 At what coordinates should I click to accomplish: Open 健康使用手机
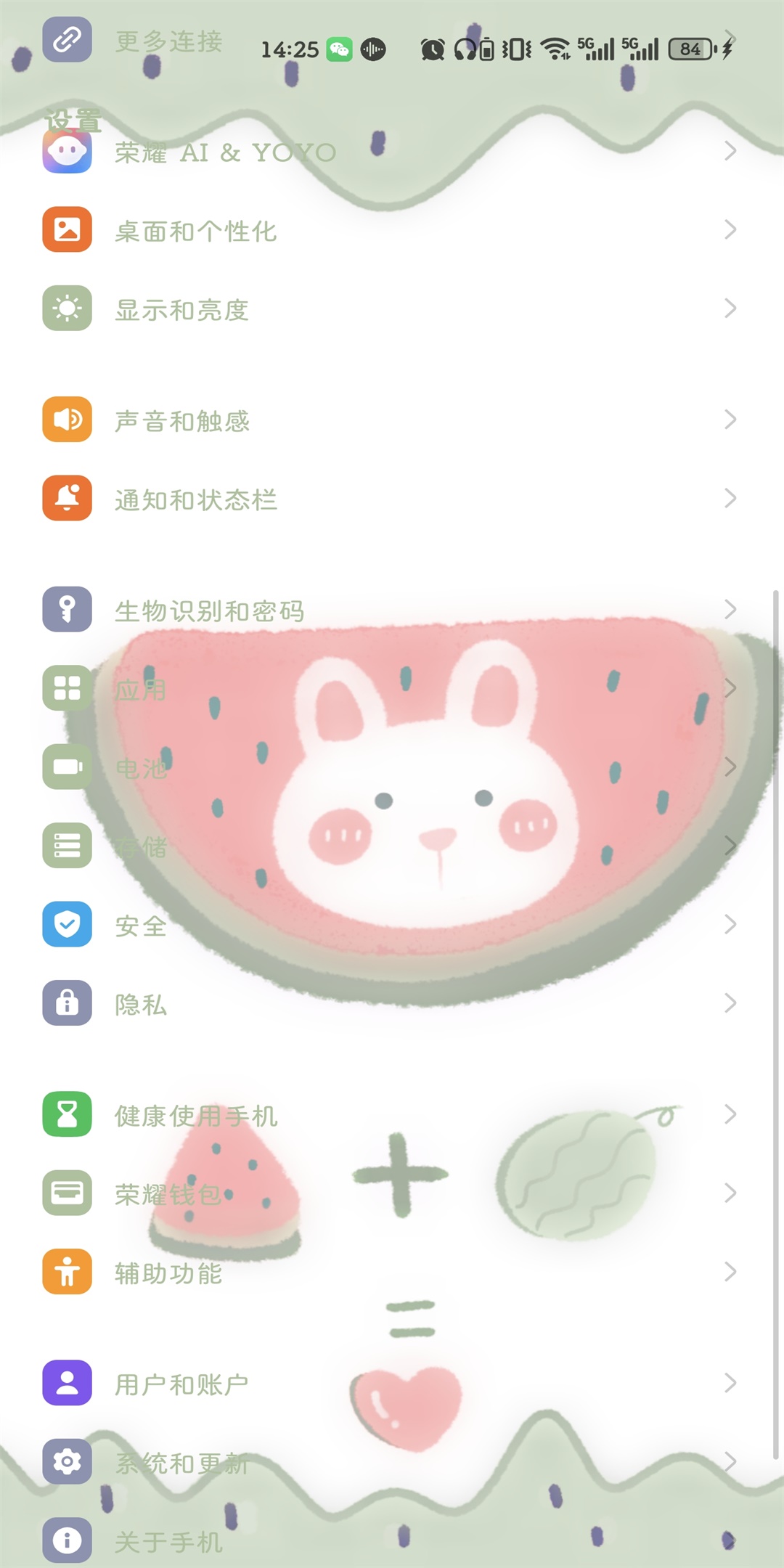[x=196, y=1115]
